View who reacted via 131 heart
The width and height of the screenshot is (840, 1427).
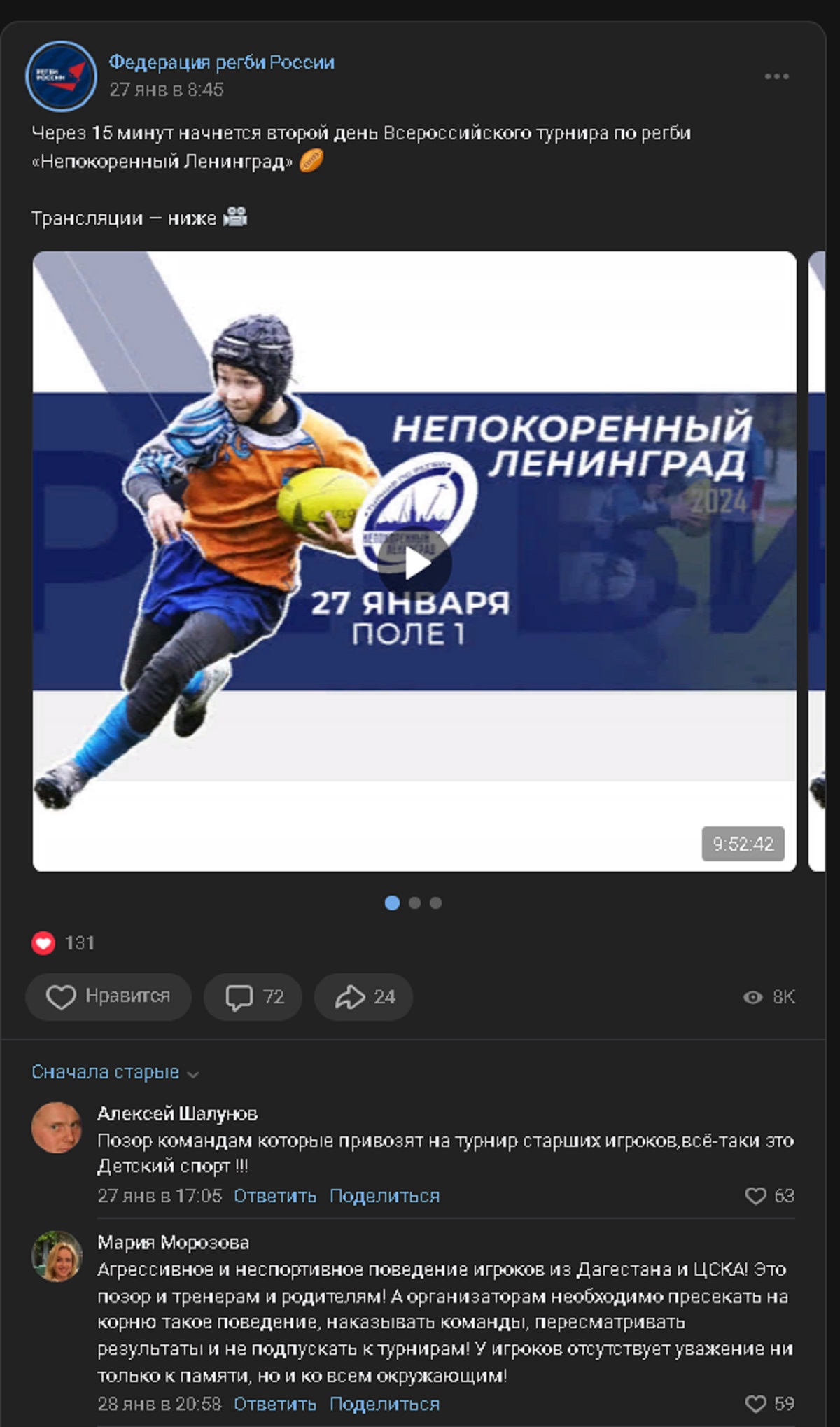(63, 943)
